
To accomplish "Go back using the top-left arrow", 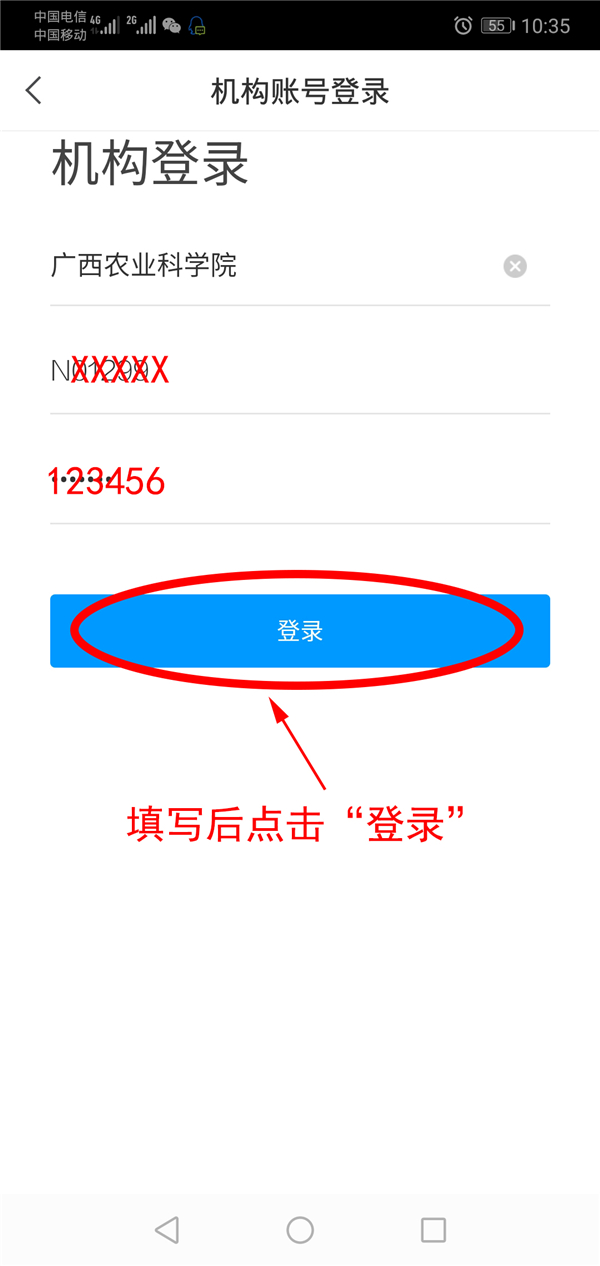I will [34, 91].
